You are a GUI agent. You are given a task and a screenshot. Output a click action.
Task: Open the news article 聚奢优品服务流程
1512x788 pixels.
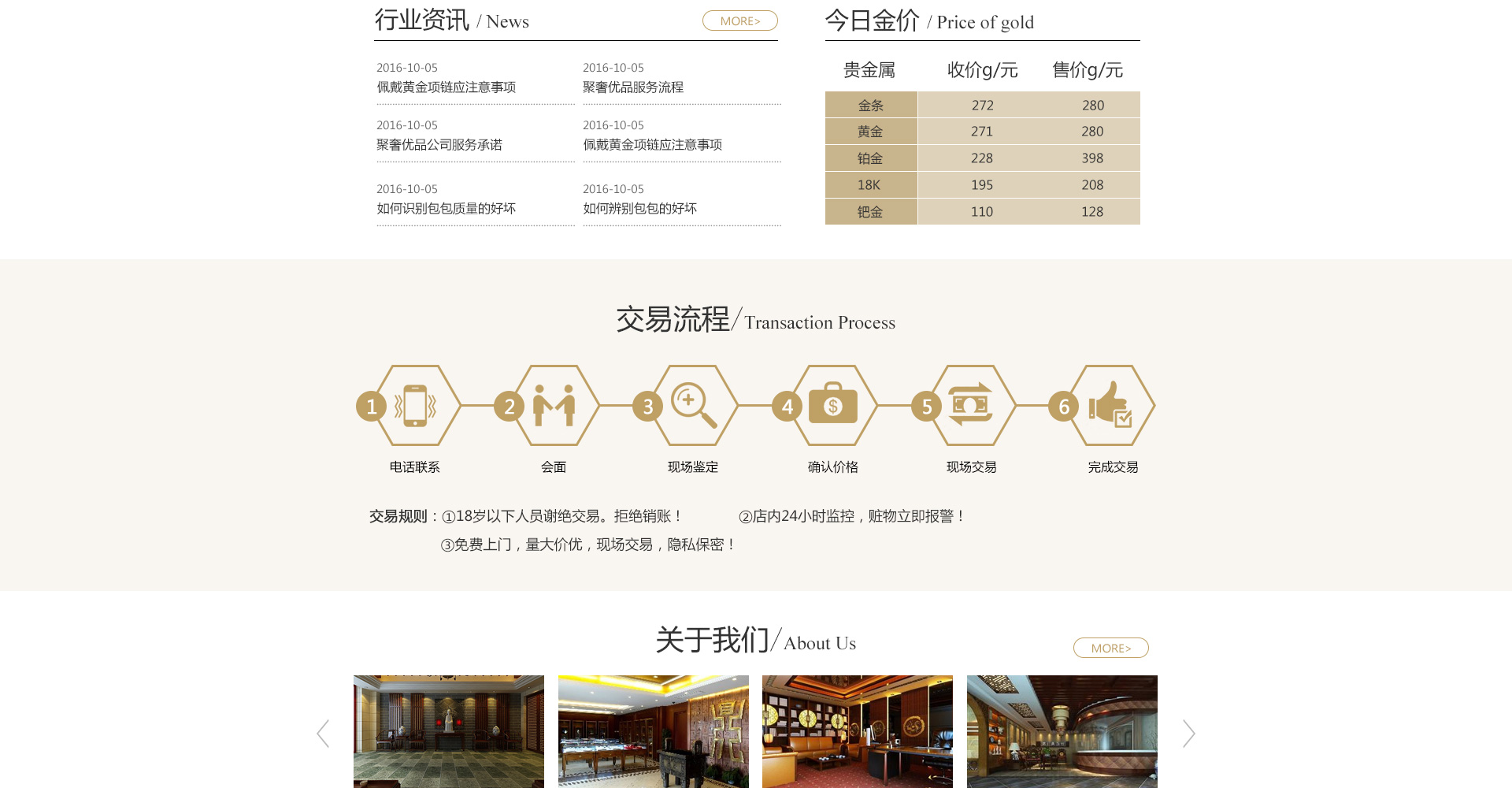(633, 87)
